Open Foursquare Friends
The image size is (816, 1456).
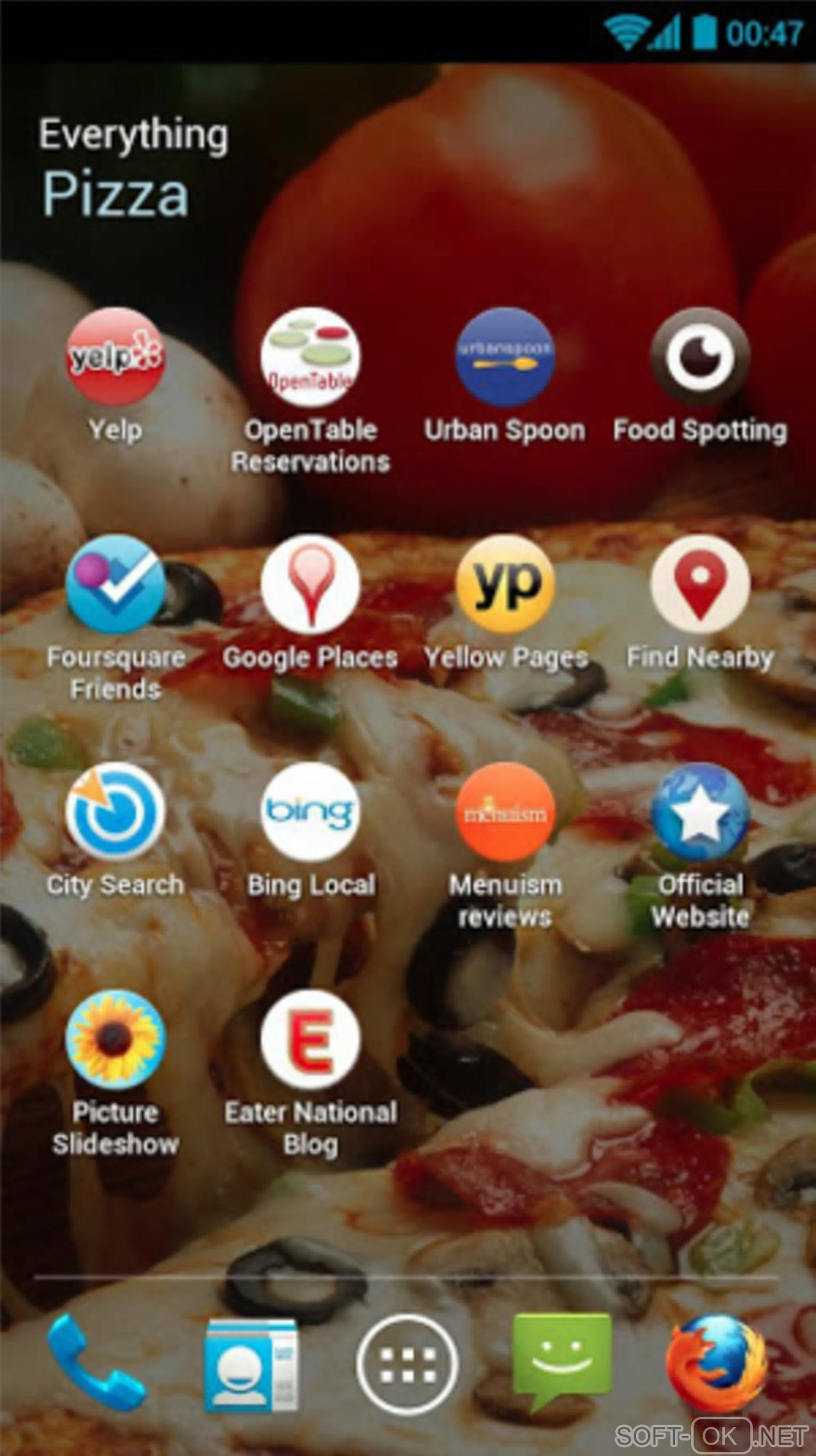115,584
